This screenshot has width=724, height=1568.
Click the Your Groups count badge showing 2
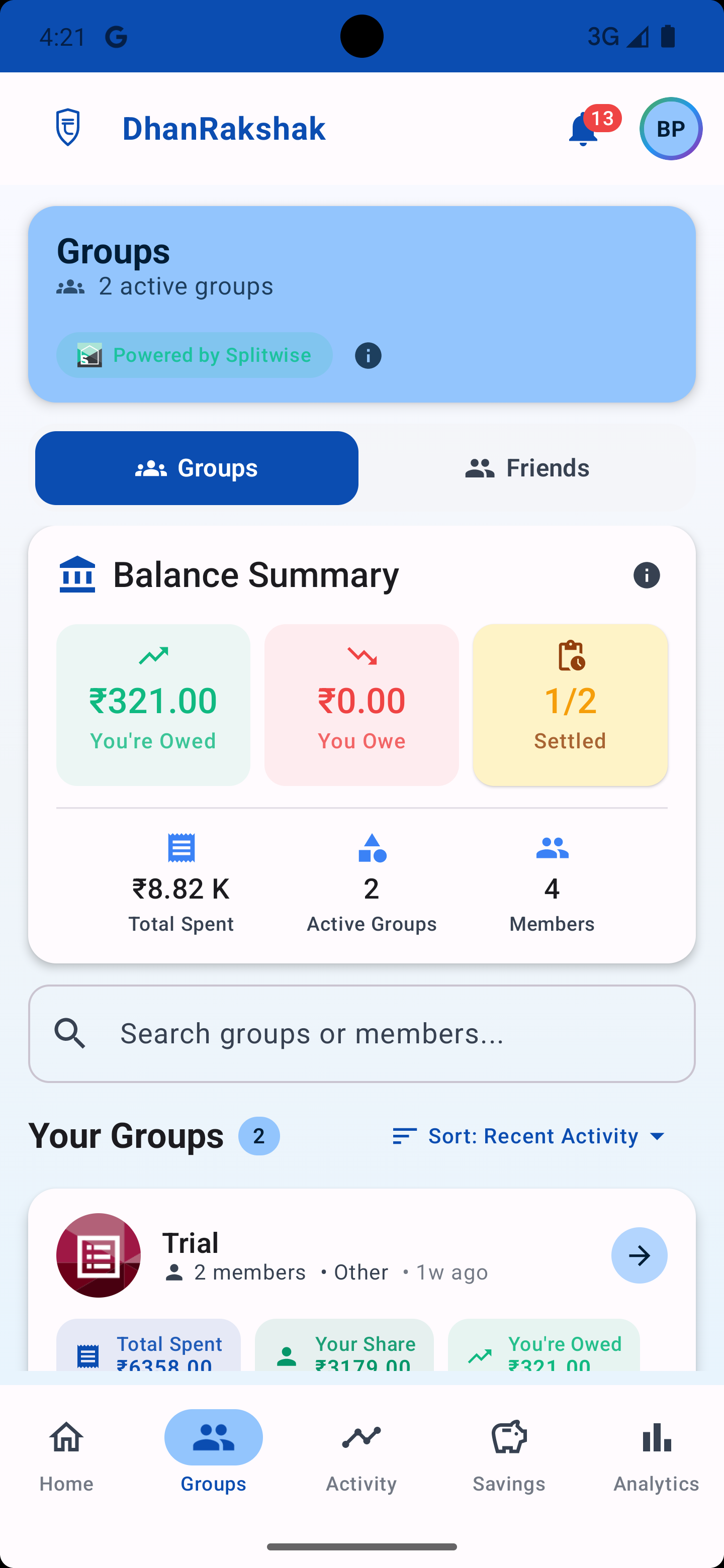[x=259, y=1136]
